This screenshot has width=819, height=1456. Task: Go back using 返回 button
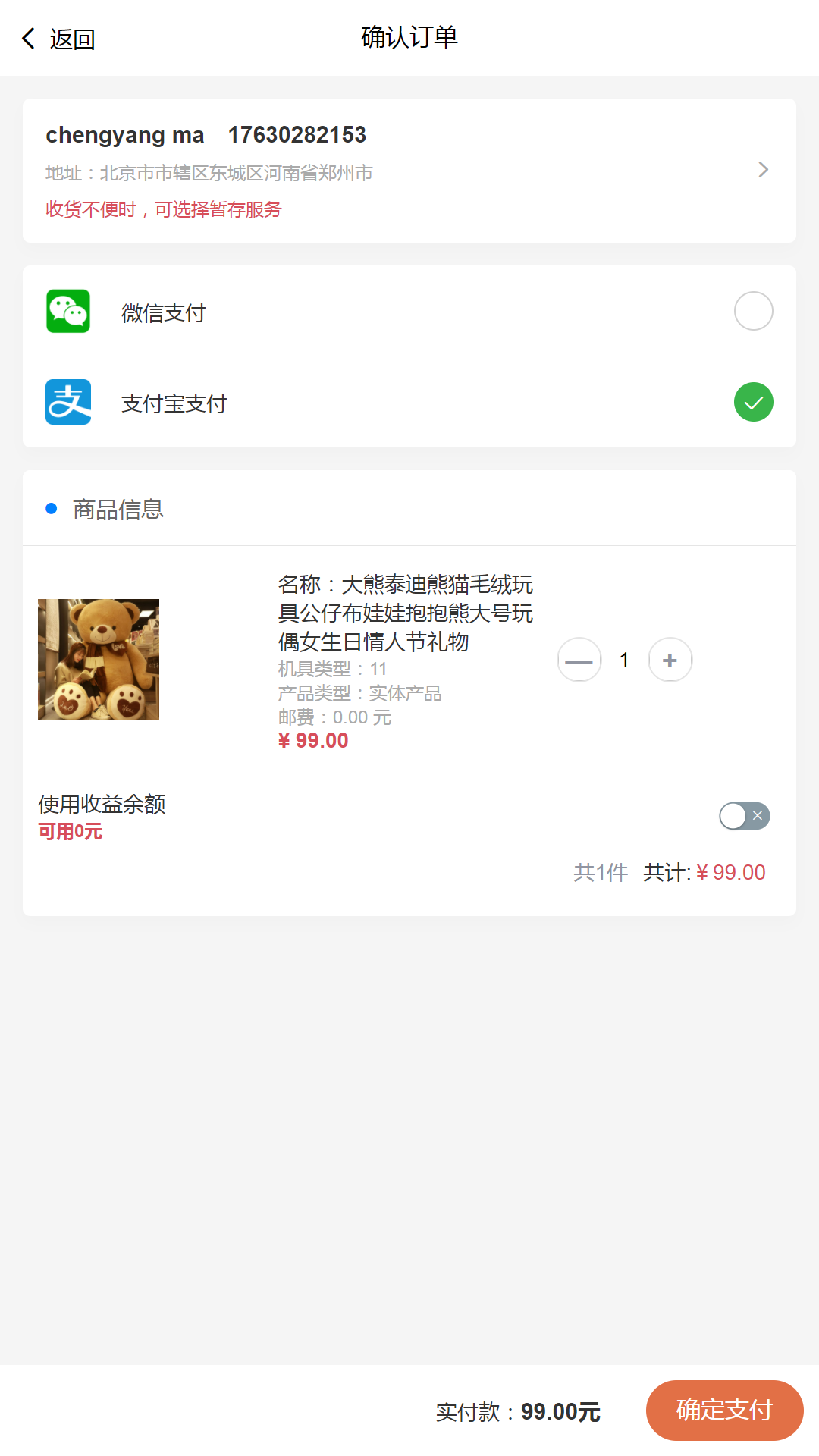[x=58, y=39]
